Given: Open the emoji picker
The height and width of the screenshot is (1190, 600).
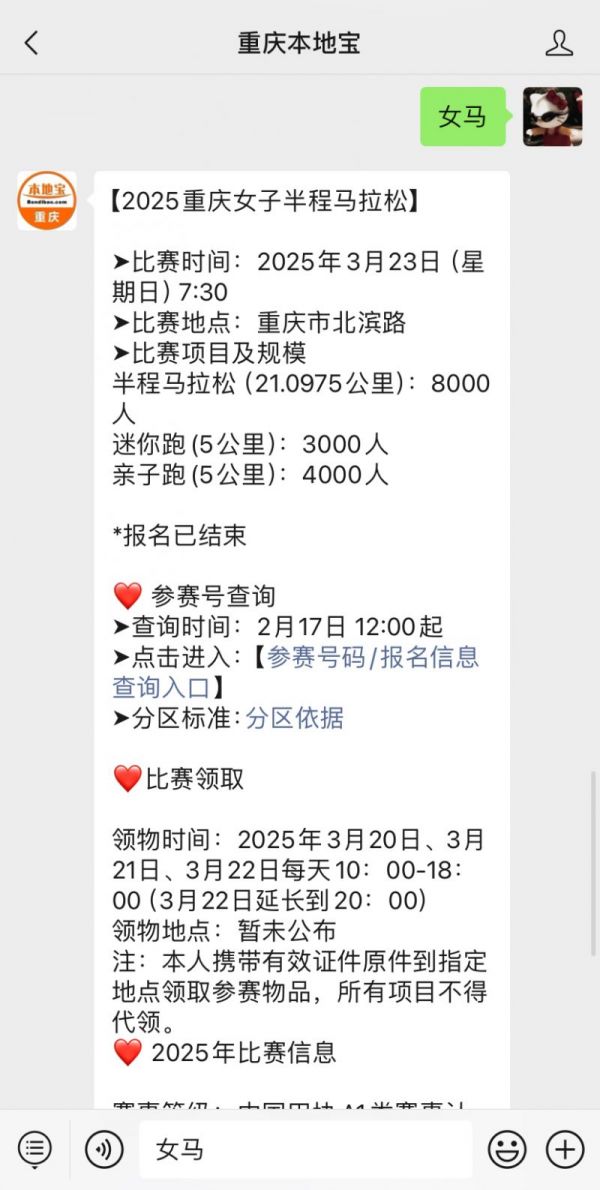Looking at the screenshot, I should coord(507,1149).
